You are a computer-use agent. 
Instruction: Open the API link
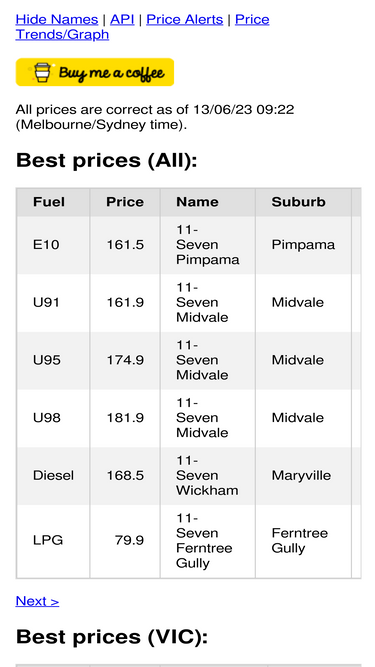click(x=122, y=20)
